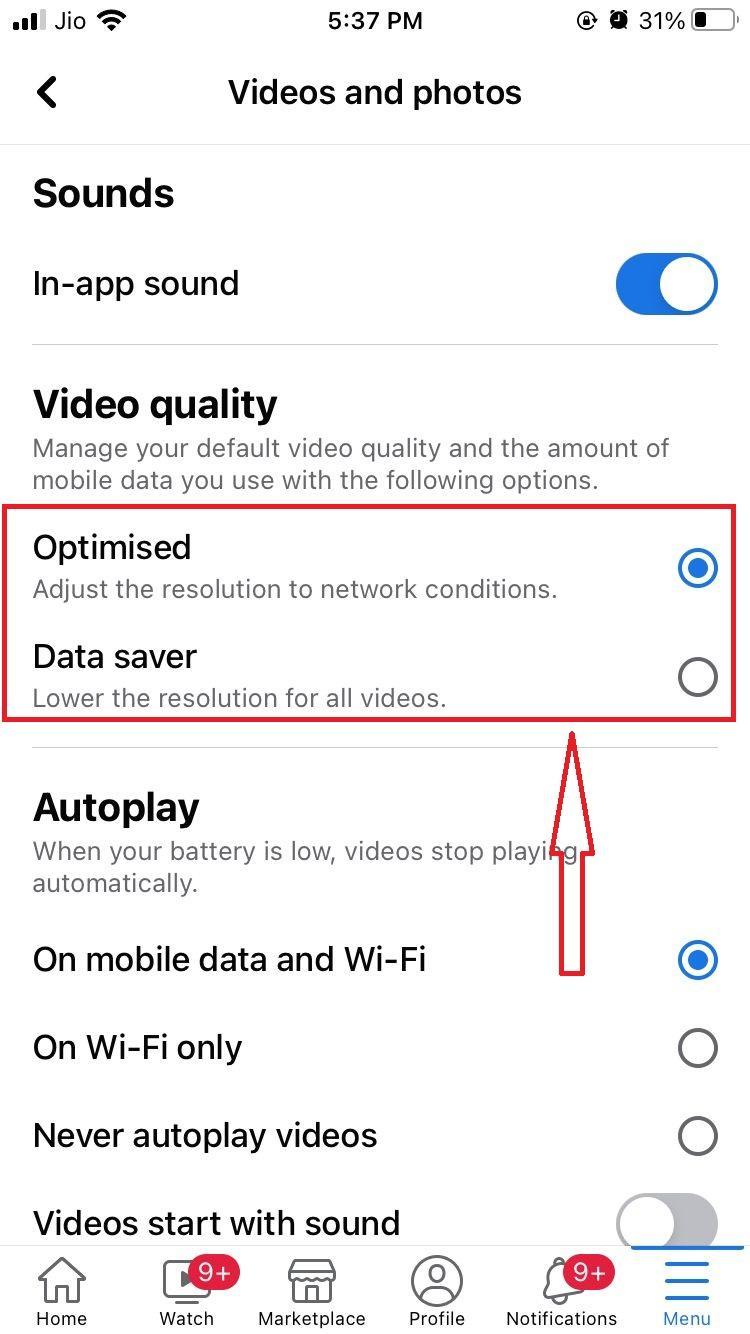Screen dimensions: 750x1334
Task: Enable Videos start with sound
Action: [x=666, y=1222]
